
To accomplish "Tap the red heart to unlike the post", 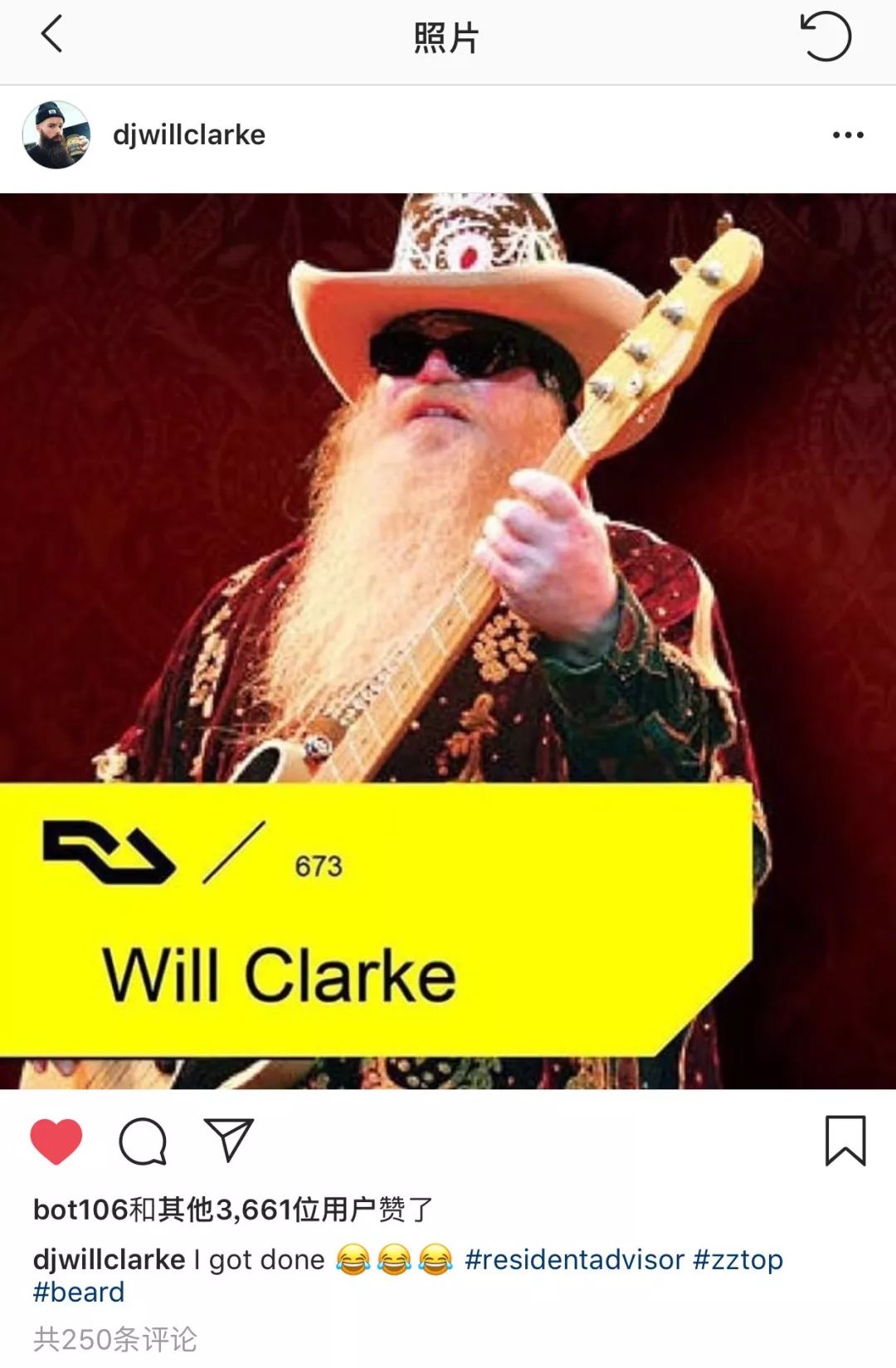I will click(56, 1141).
